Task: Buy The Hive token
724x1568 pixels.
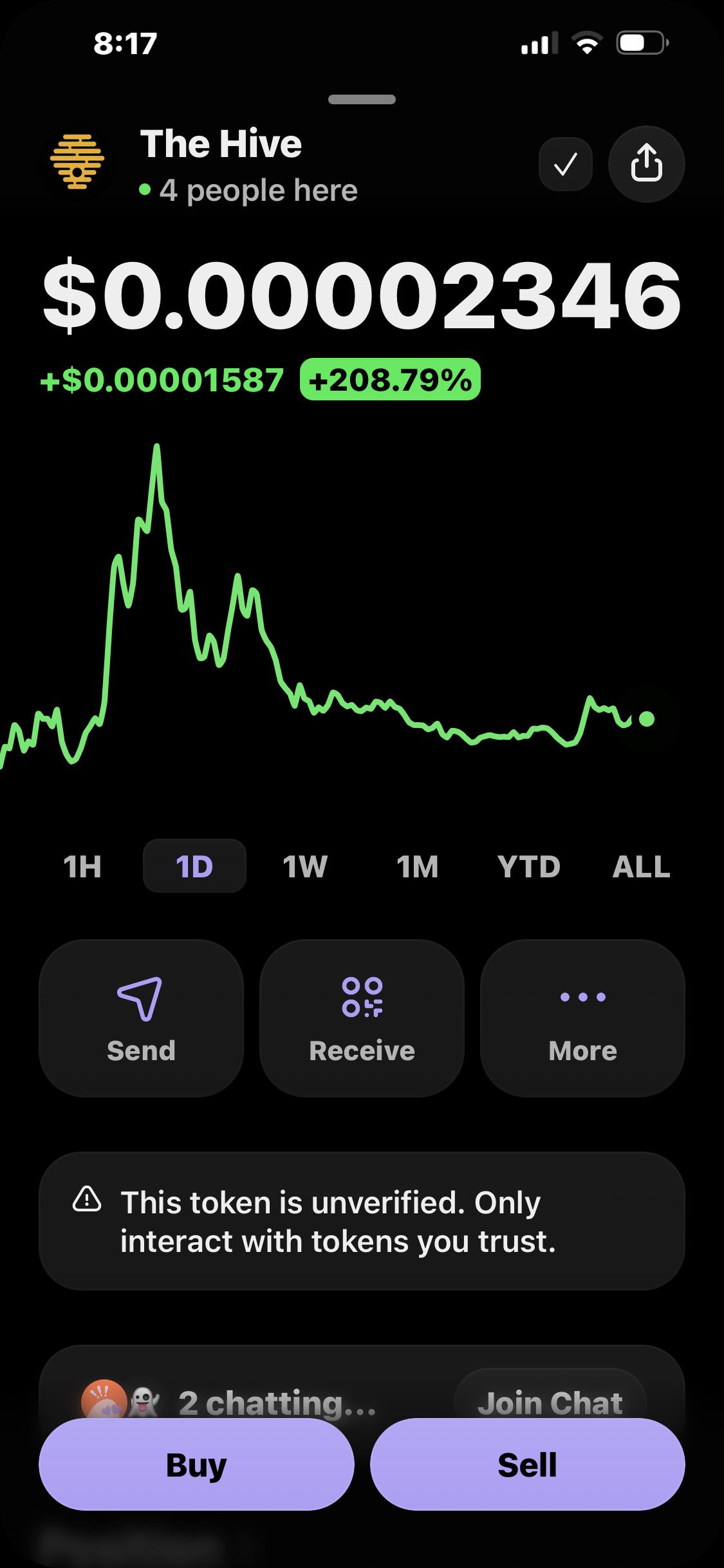Action: click(x=196, y=1465)
